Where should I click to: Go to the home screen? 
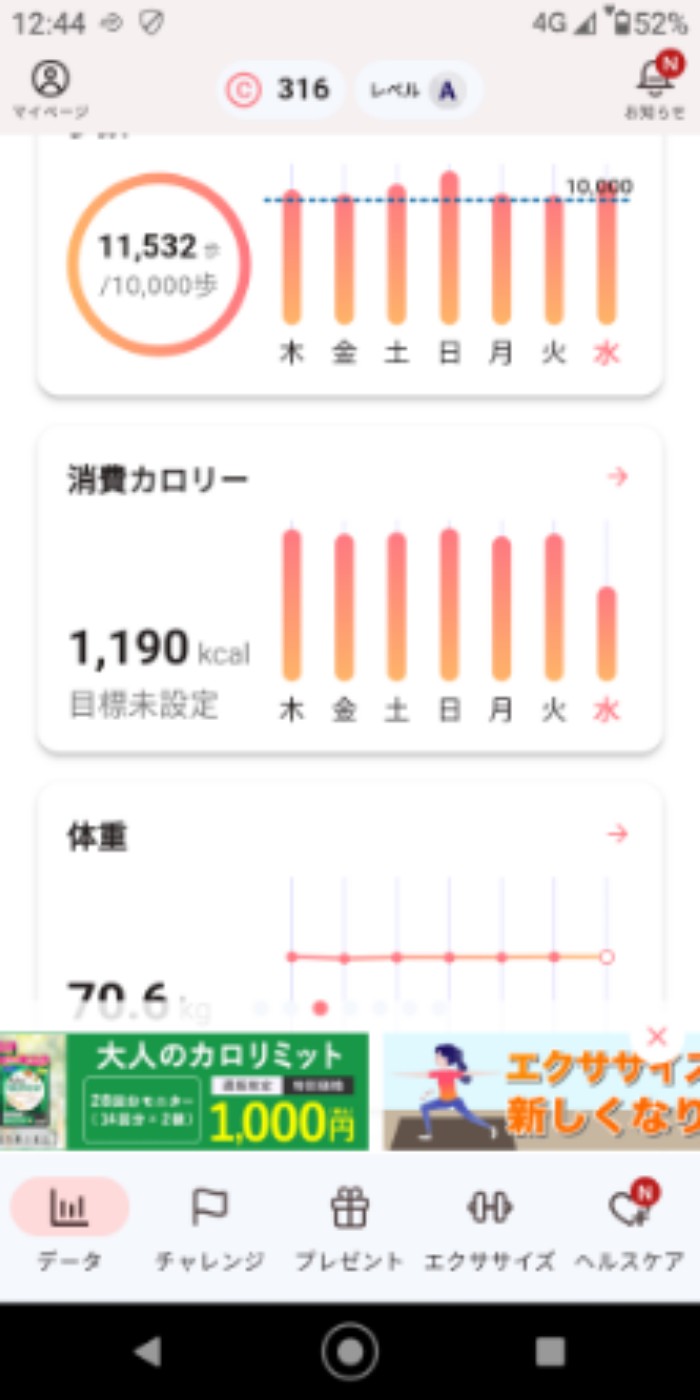tap(350, 1352)
